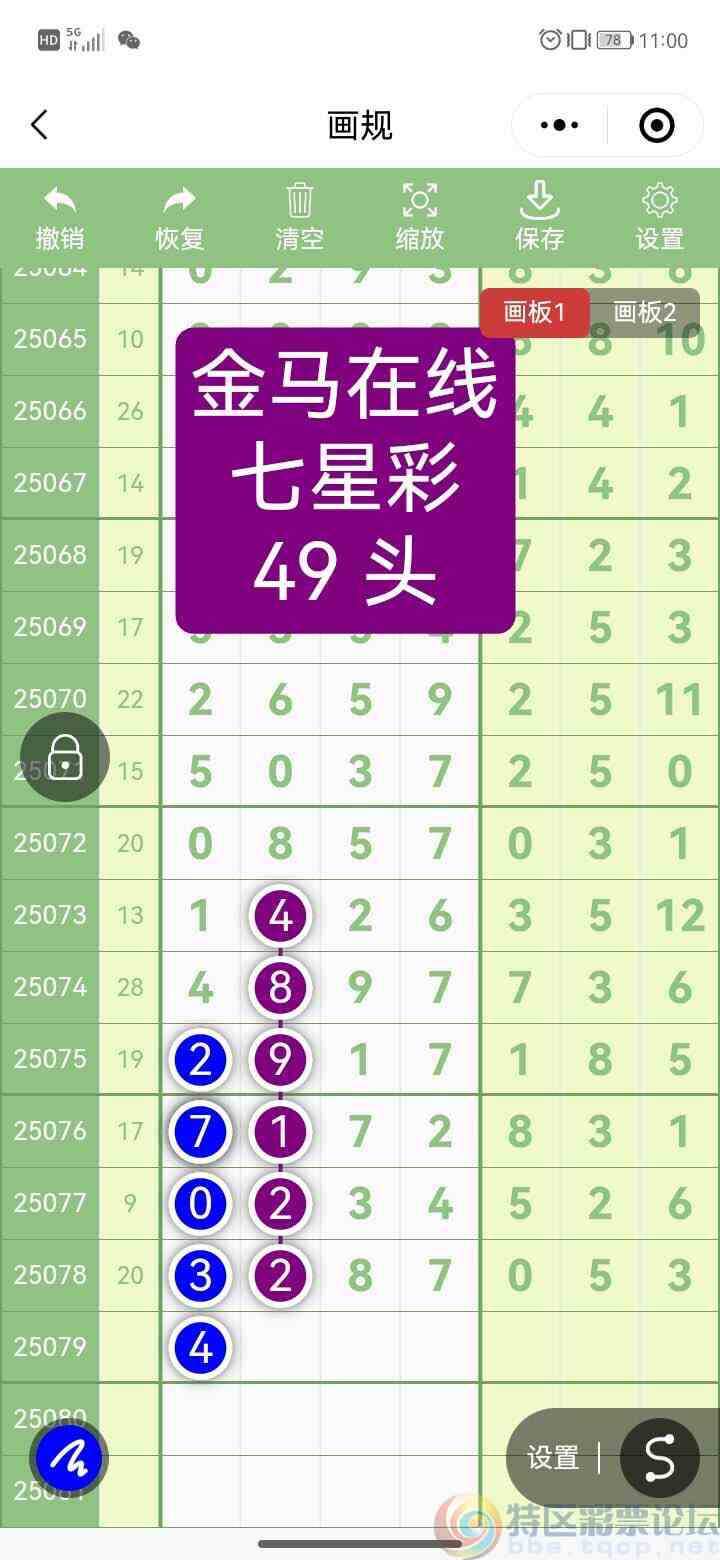The height and width of the screenshot is (1560, 720).
Task: Open the three-dot more options menu
Action: point(559,124)
